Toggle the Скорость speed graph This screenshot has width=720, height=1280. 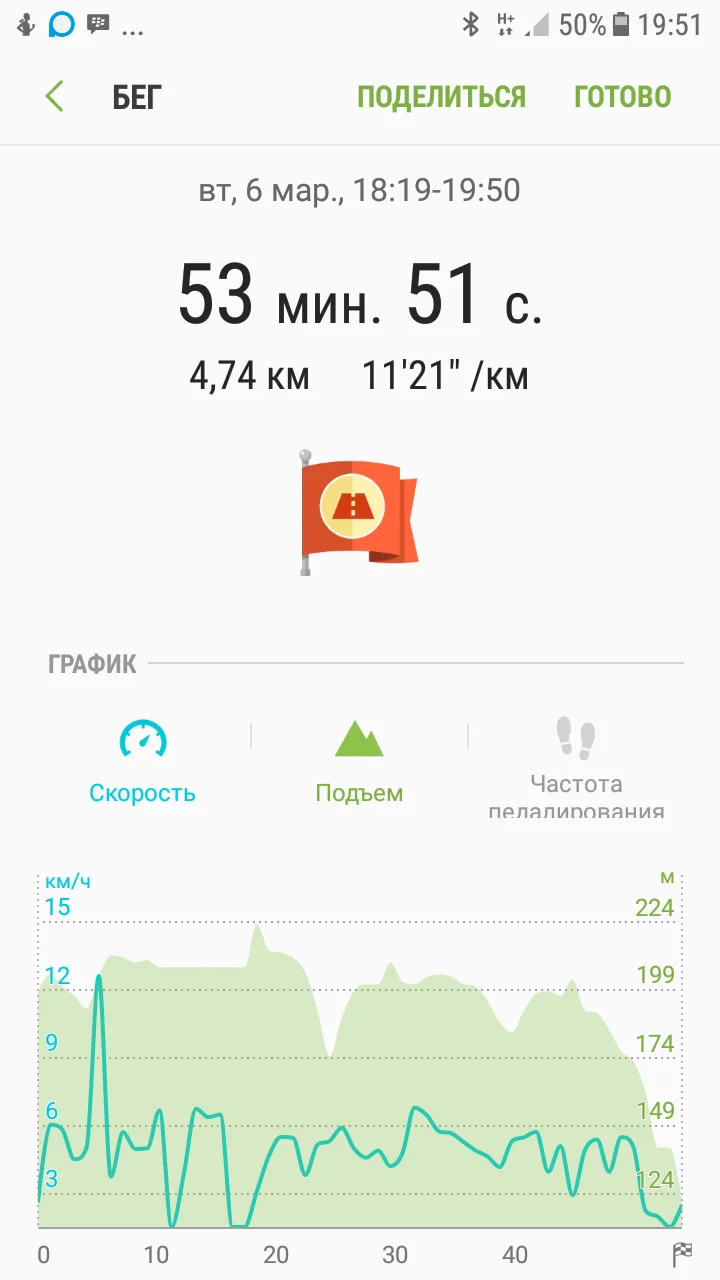pos(142,762)
